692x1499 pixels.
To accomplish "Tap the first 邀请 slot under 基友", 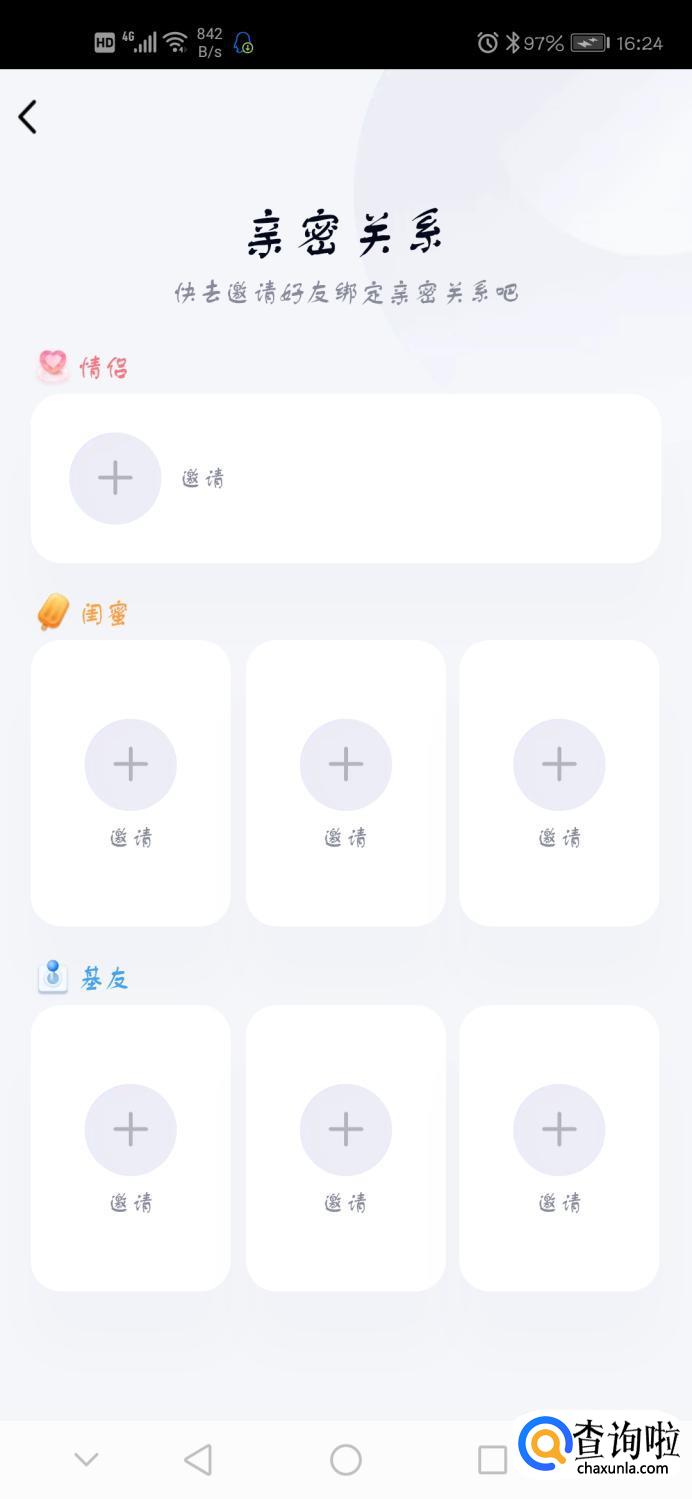I will 131,1130.
